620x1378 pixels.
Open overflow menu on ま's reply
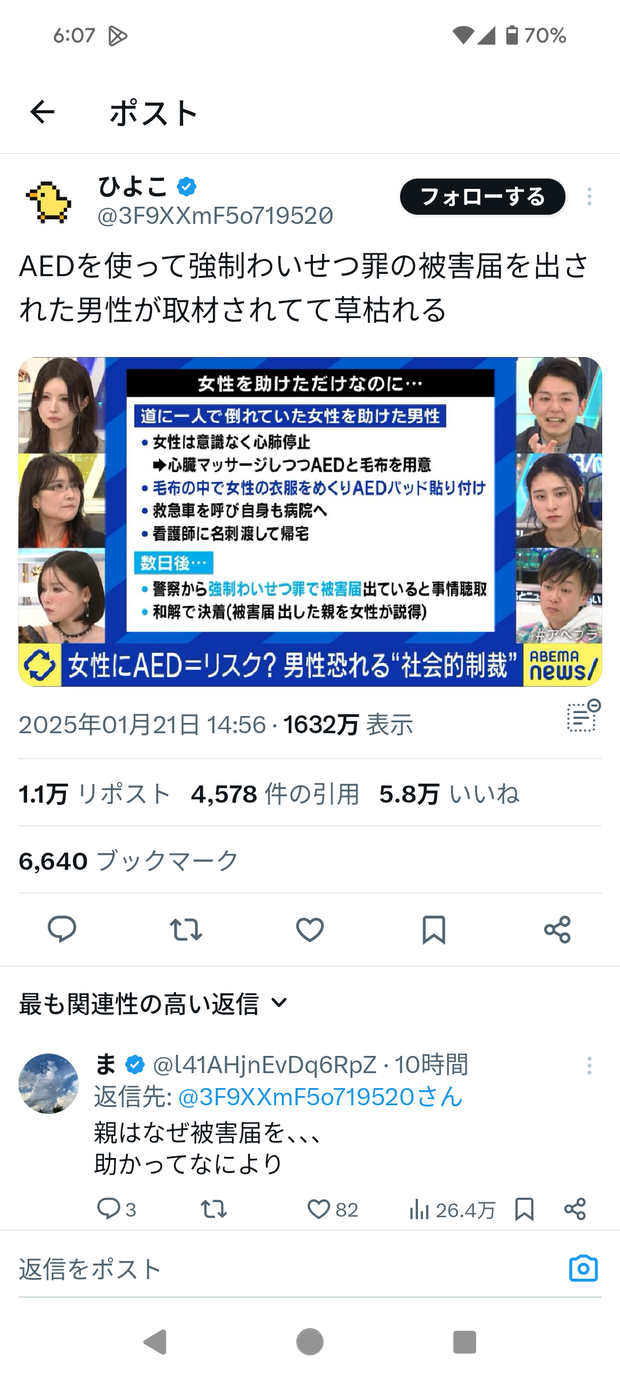[x=589, y=1066]
